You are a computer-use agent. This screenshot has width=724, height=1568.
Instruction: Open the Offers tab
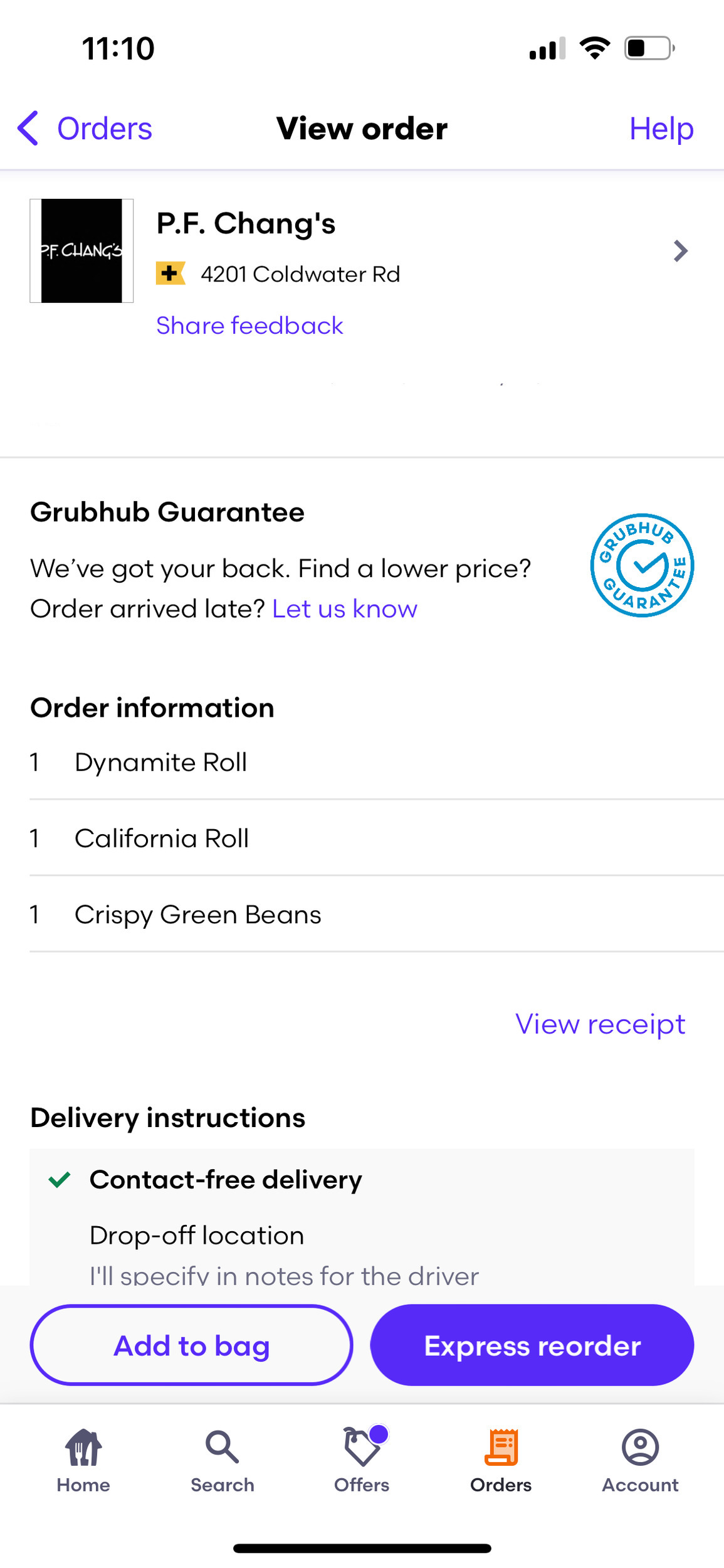tap(362, 1460)
